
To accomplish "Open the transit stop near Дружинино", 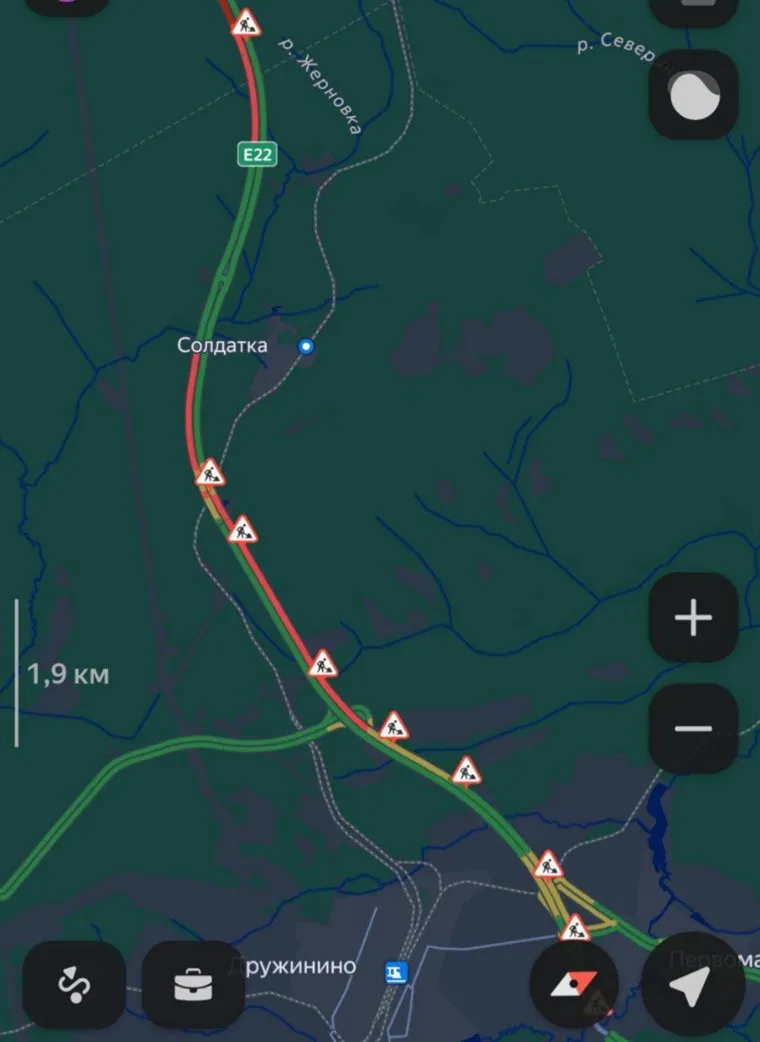I will [397, 971].
